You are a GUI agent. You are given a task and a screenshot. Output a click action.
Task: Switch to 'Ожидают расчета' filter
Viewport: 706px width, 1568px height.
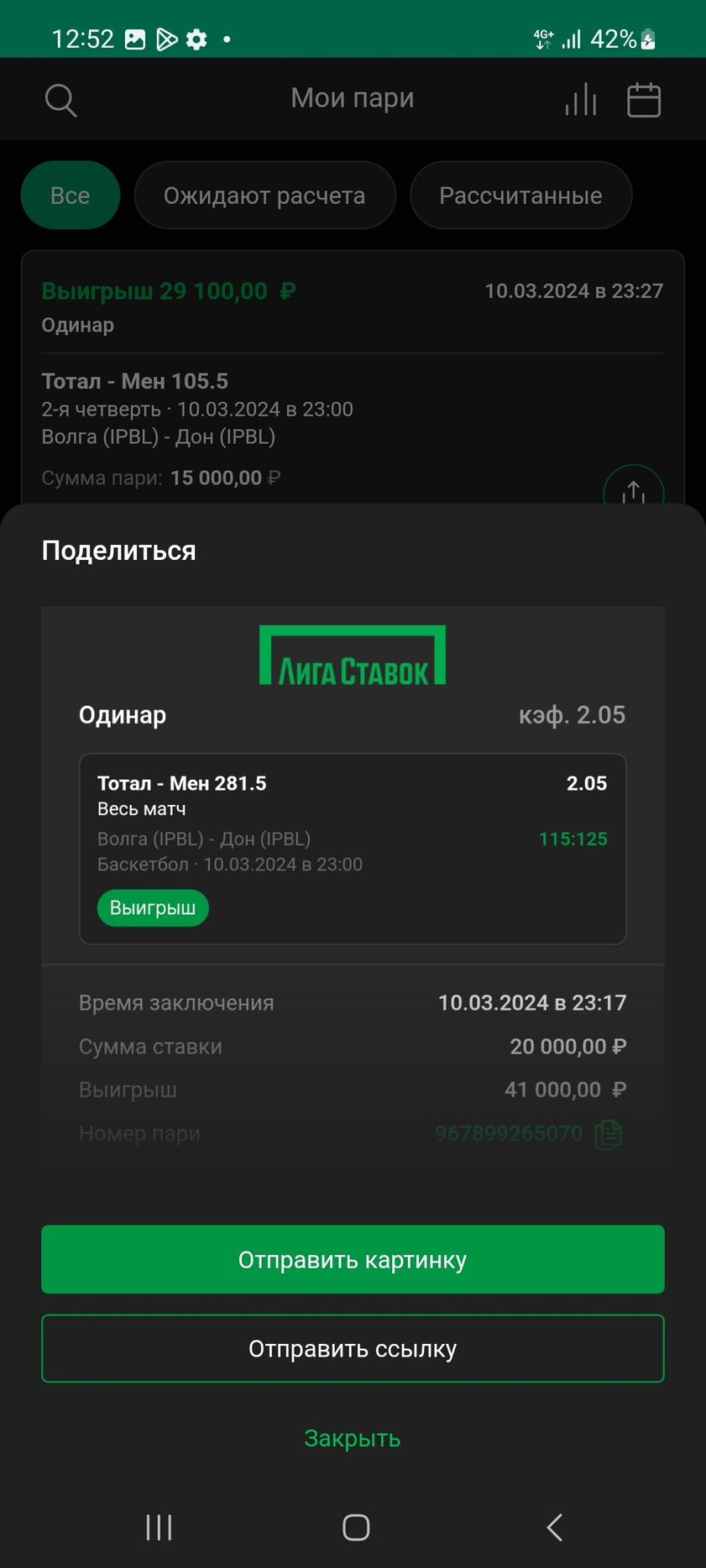(264, 196)
